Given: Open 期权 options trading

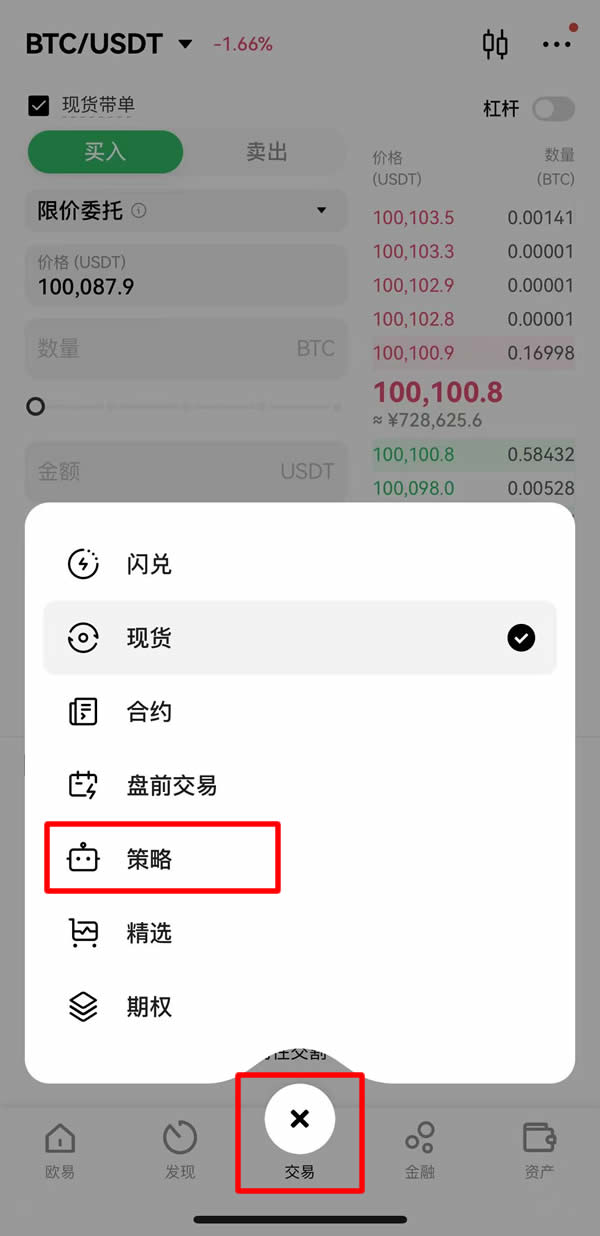Looking at the screenshot, I should (x=150, y=1007).
